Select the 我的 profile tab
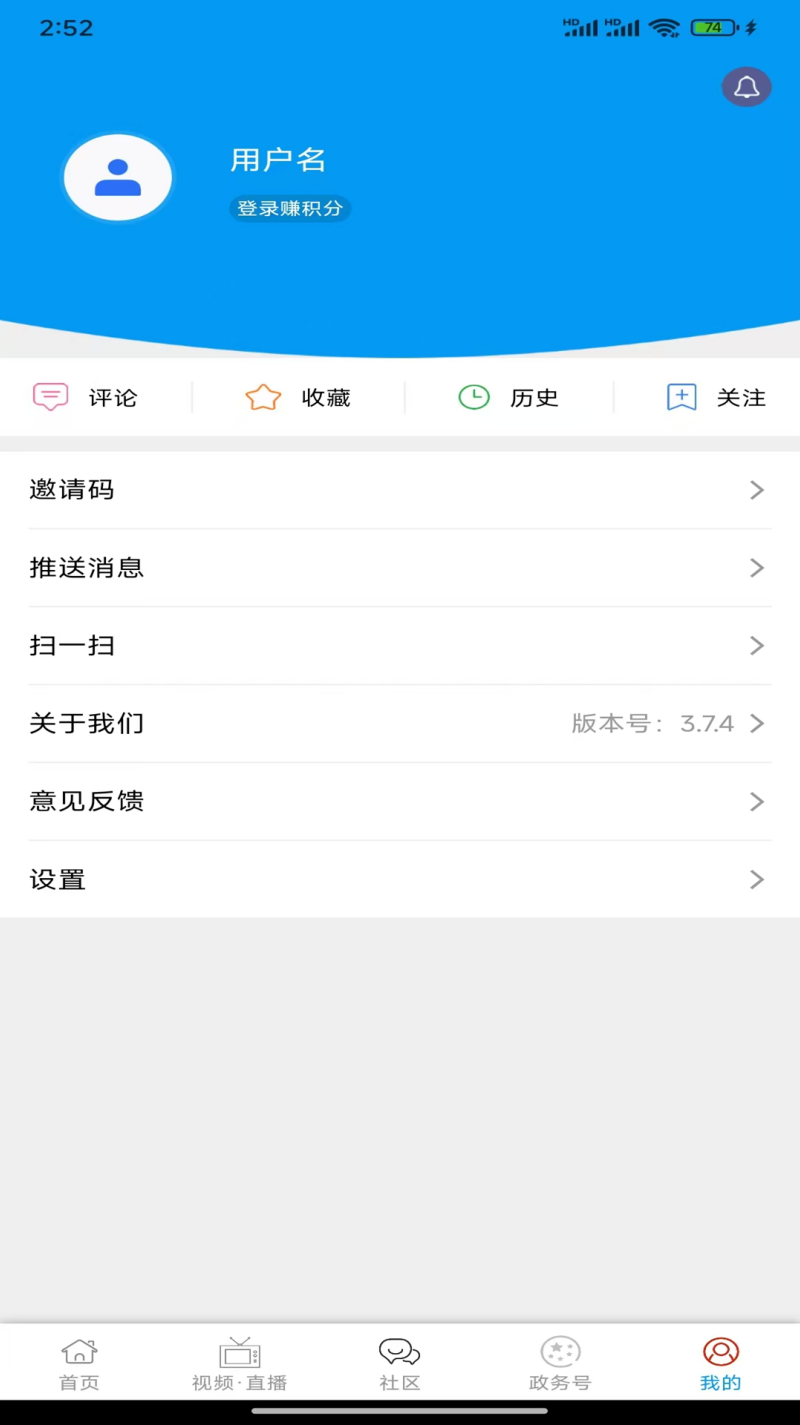The image size is (800, 1425). (720, 1364)
